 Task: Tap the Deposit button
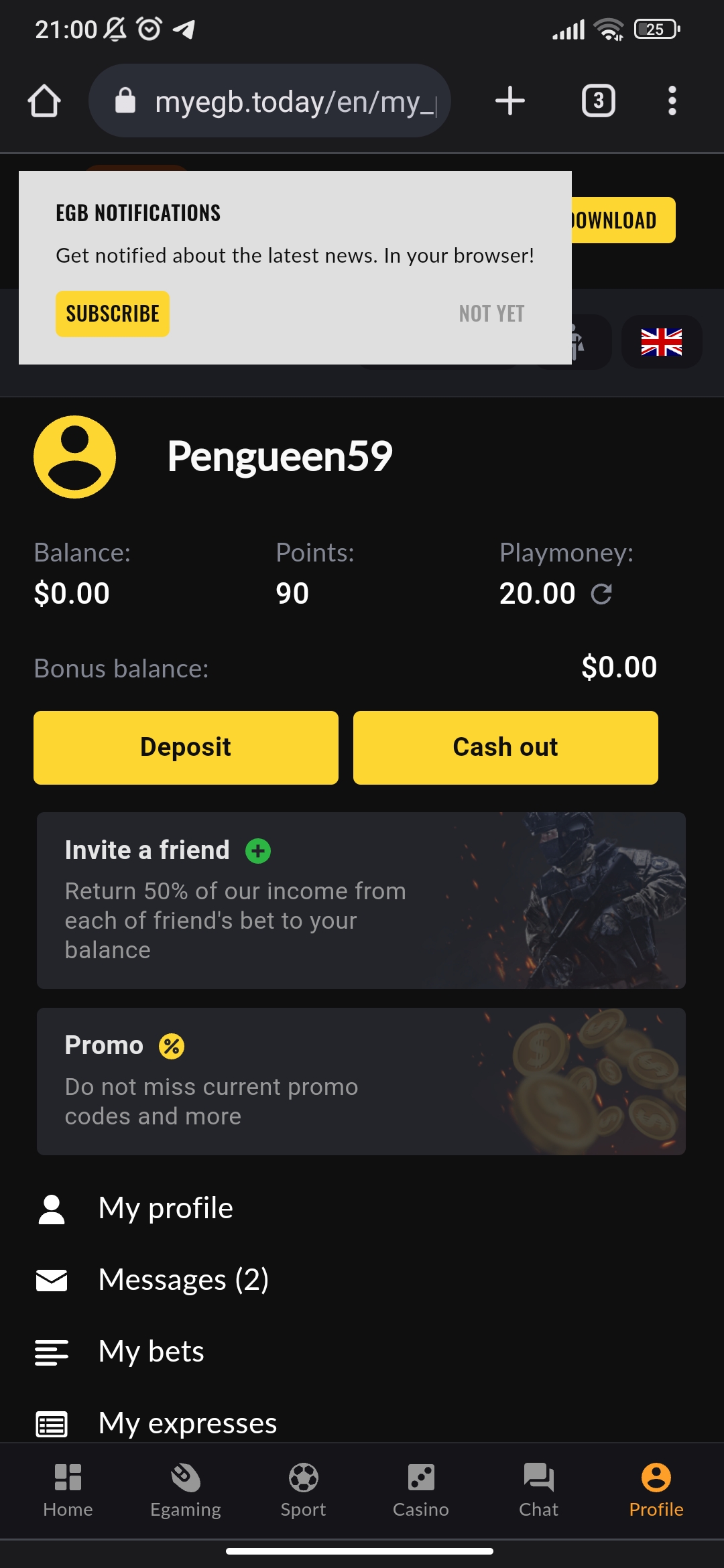click(x=186, y=747)
